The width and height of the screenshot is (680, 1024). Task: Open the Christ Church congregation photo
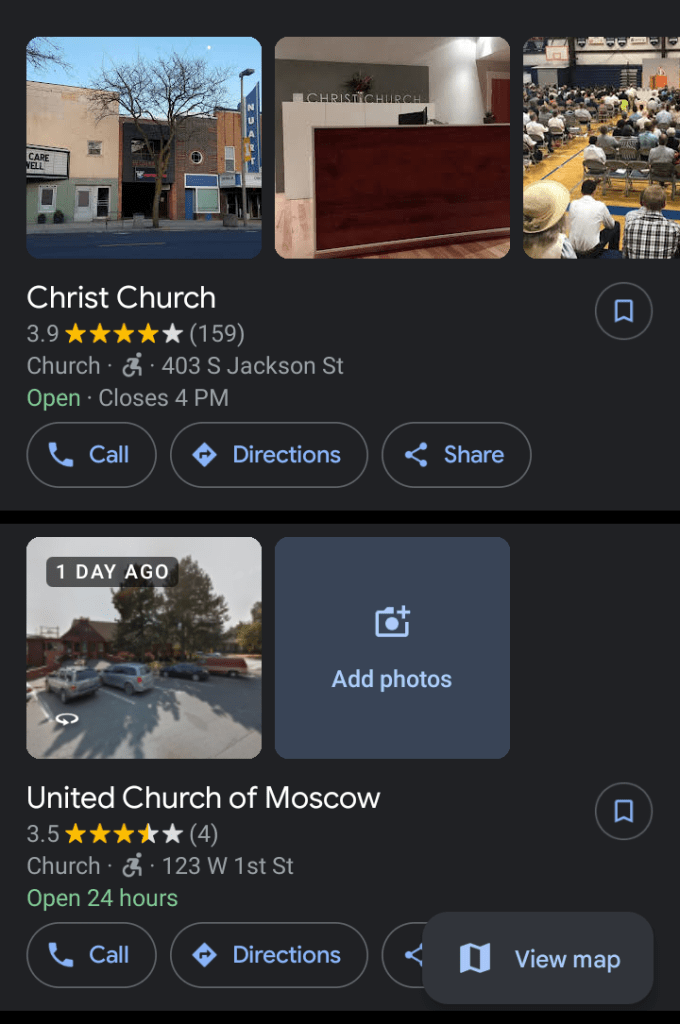click(x=601, y=148)
